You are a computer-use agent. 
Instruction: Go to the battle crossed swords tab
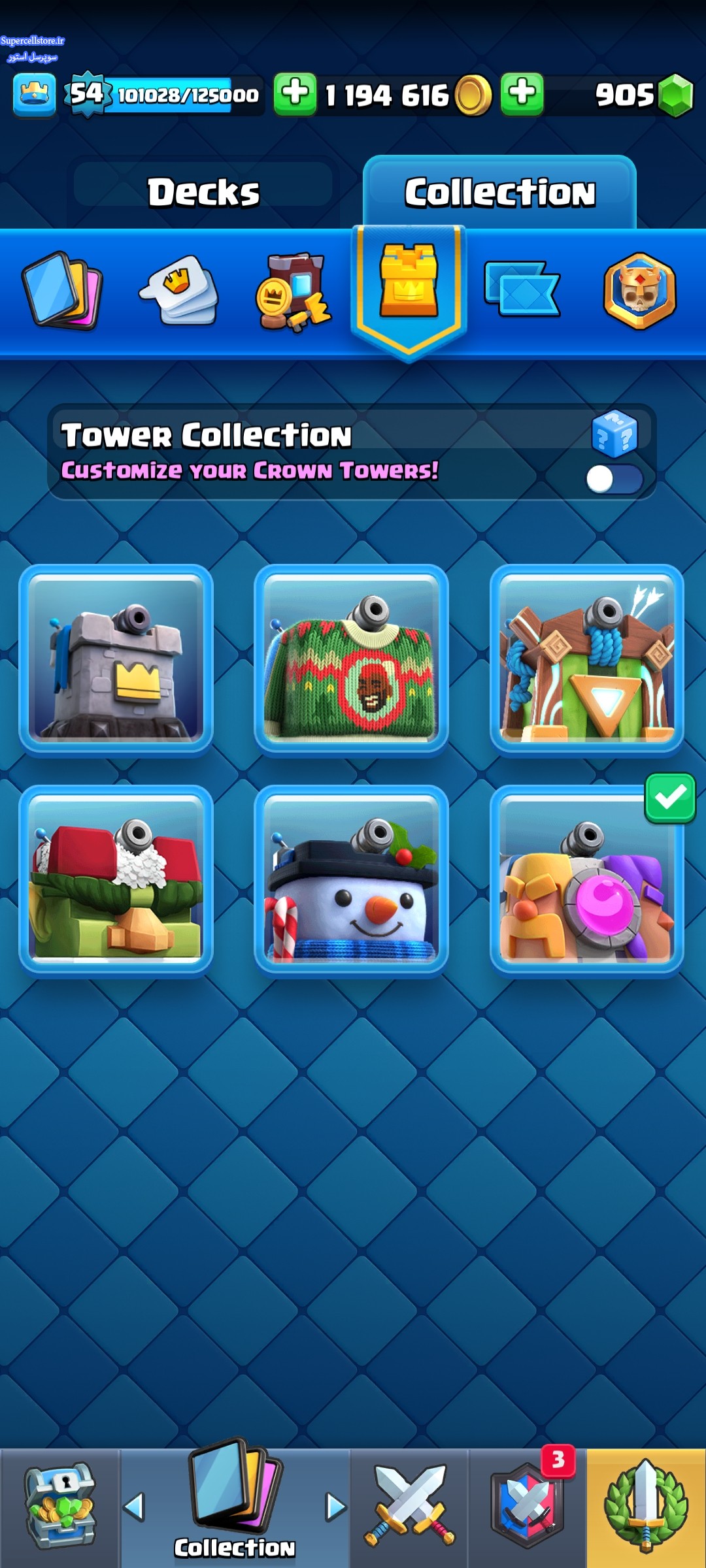(x=409, y=1508)
